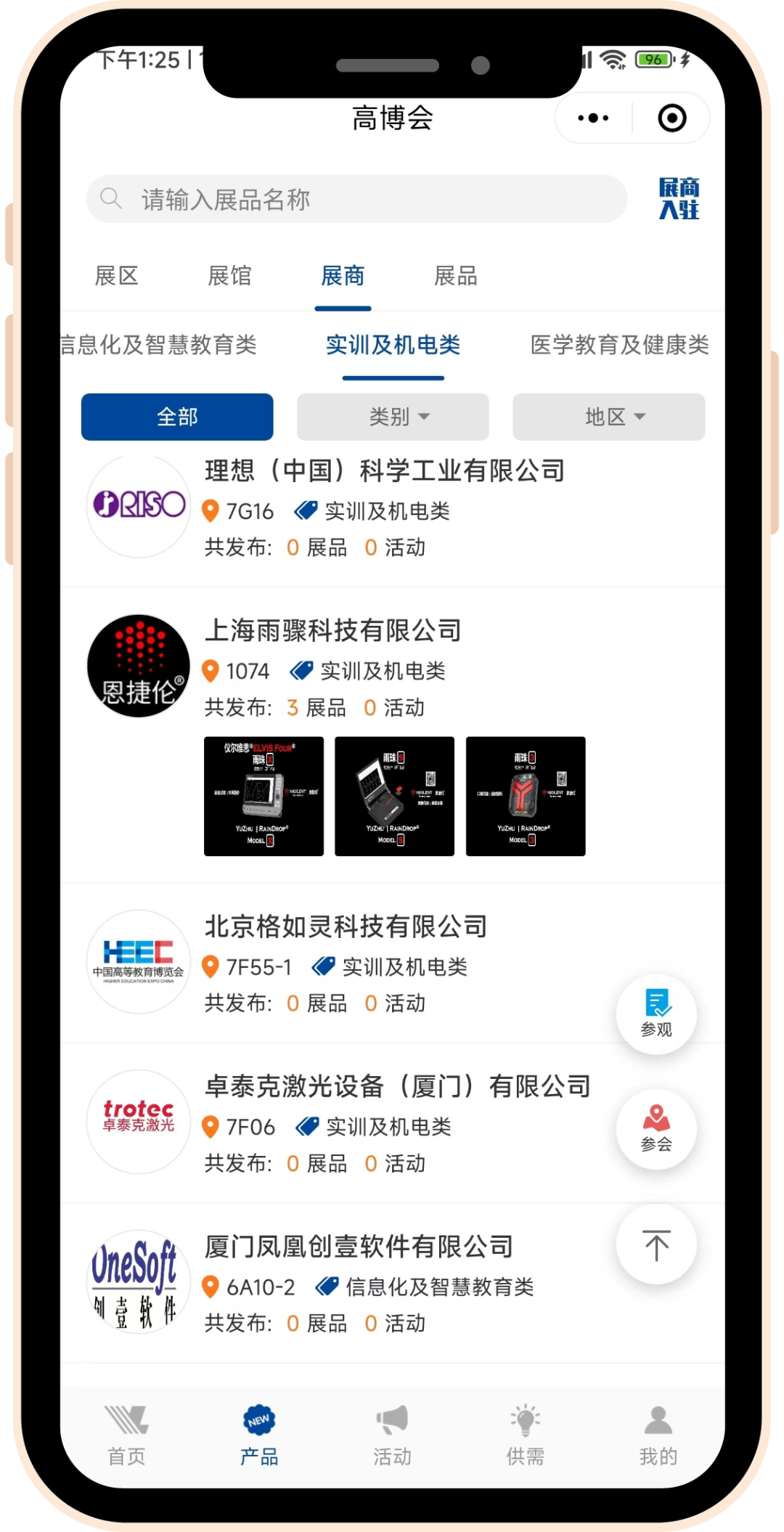This screenshot has width=784, height=1532.
Task: Select the 医学教育及健康类 category
Action: coord(619,345)
